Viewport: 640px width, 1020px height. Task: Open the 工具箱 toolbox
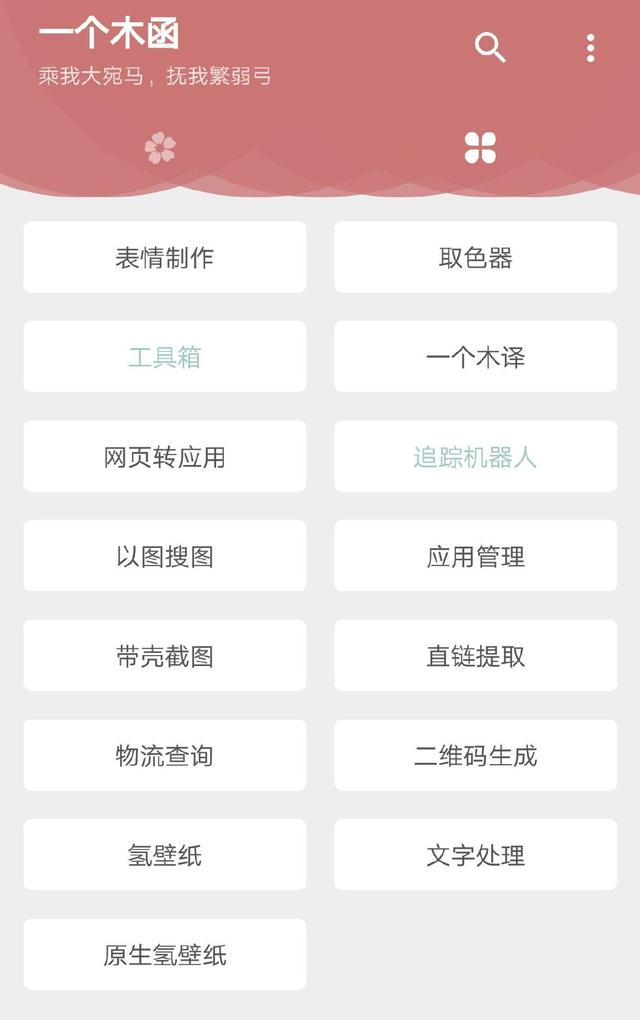click(165, 357)
